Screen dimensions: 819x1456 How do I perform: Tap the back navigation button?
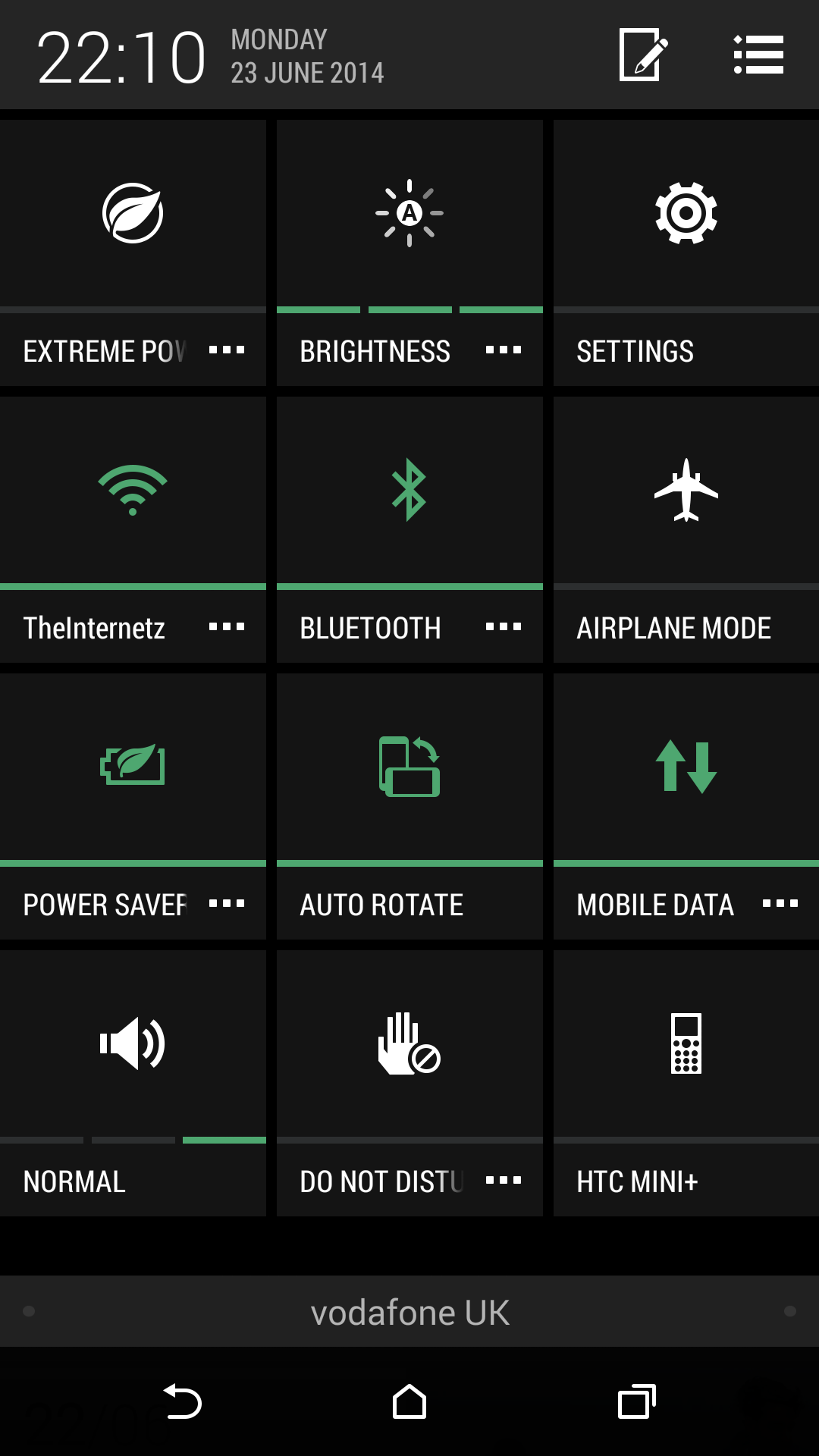(182, 1401)
